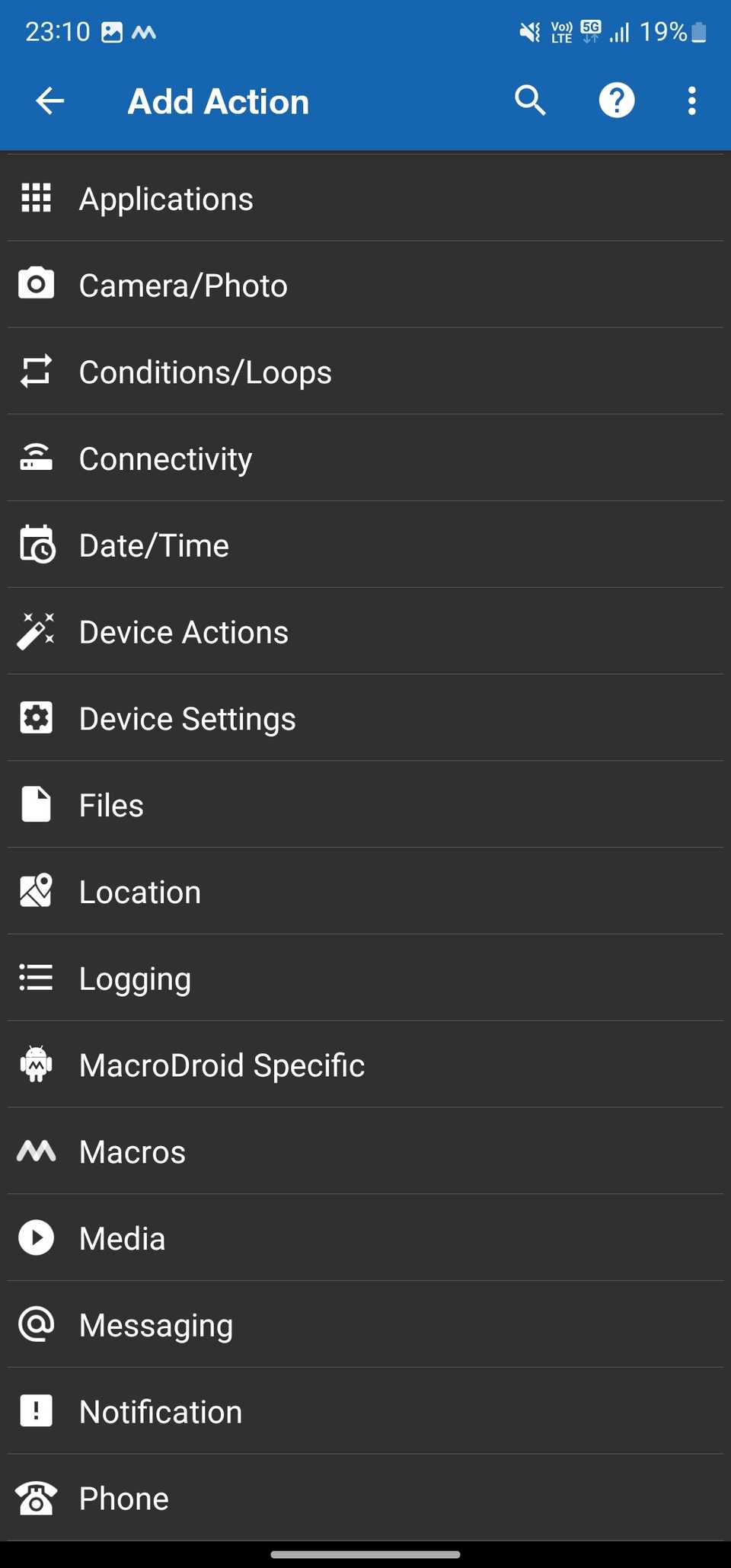Click the Macros logo icon
Screen dimensions: 731x1568
(35, 1151)
